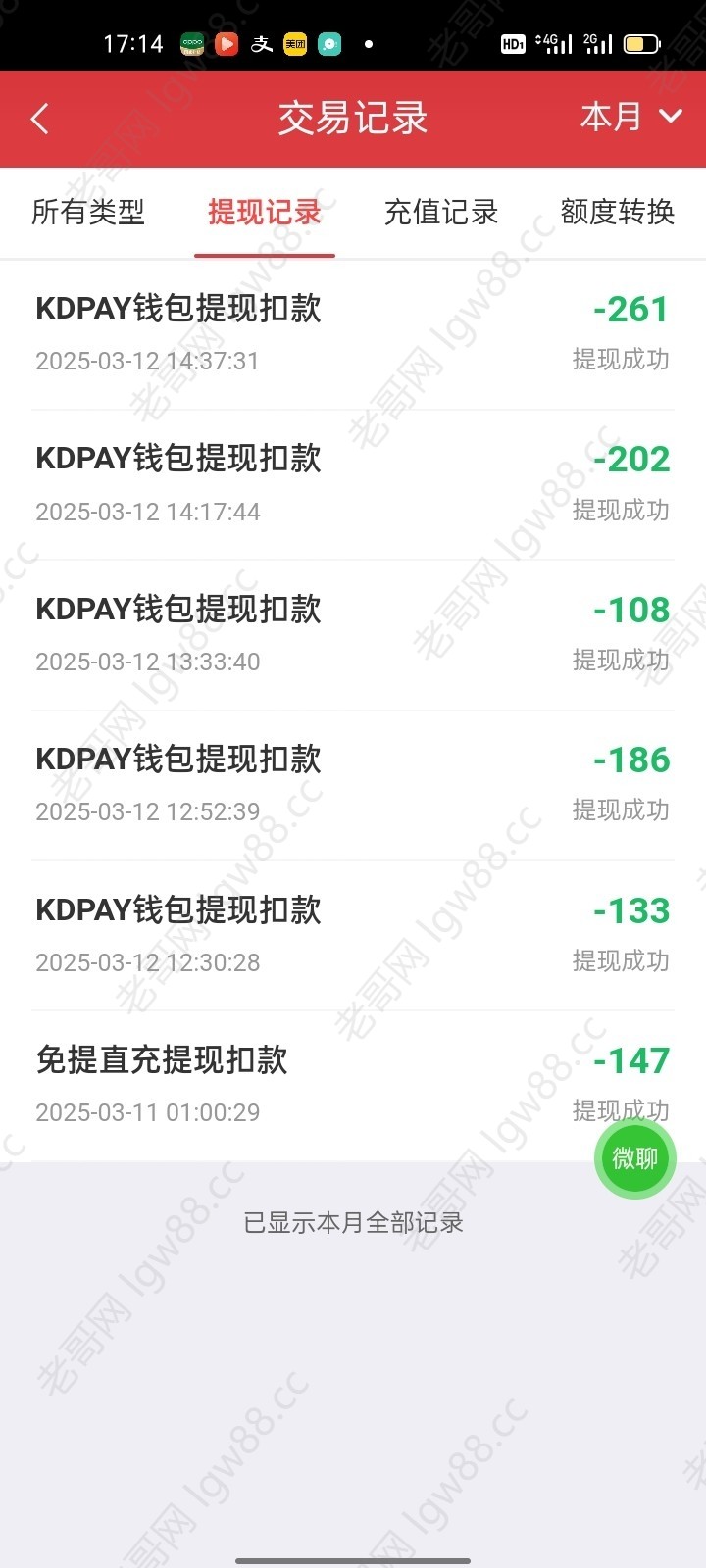This screenshot has height=1568, width=706.
Task: View the -186 withdrawal record
Action: click(x=353, y=785)
